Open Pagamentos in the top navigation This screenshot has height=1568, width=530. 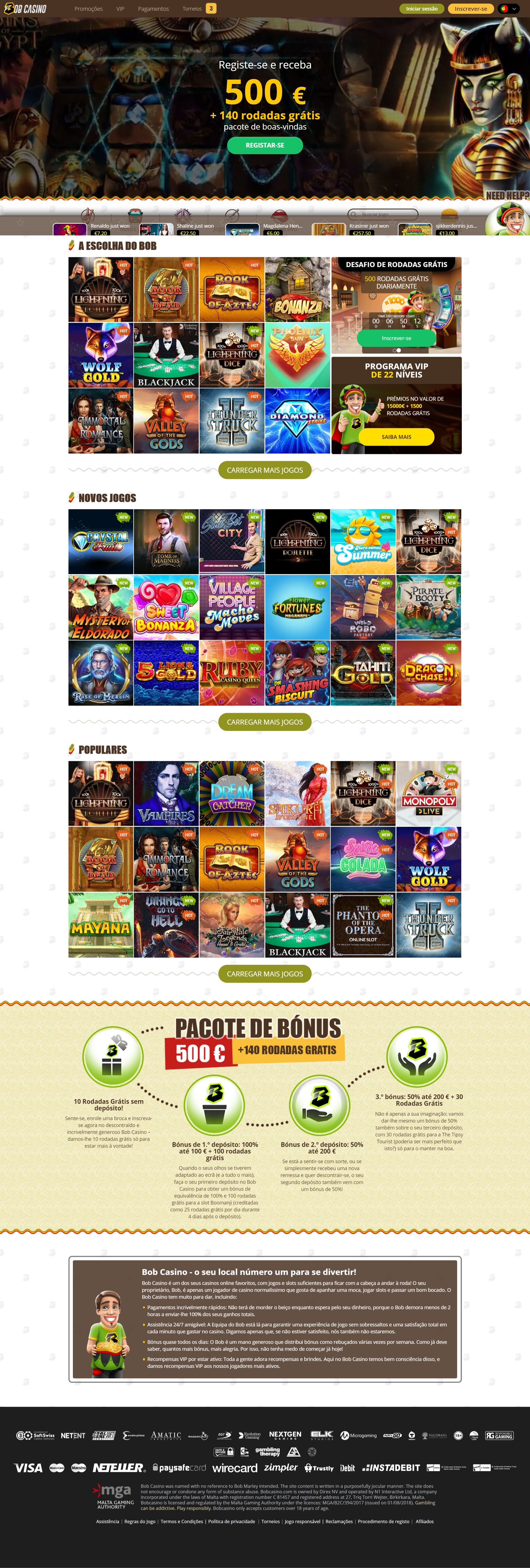(x=153, y=9)
